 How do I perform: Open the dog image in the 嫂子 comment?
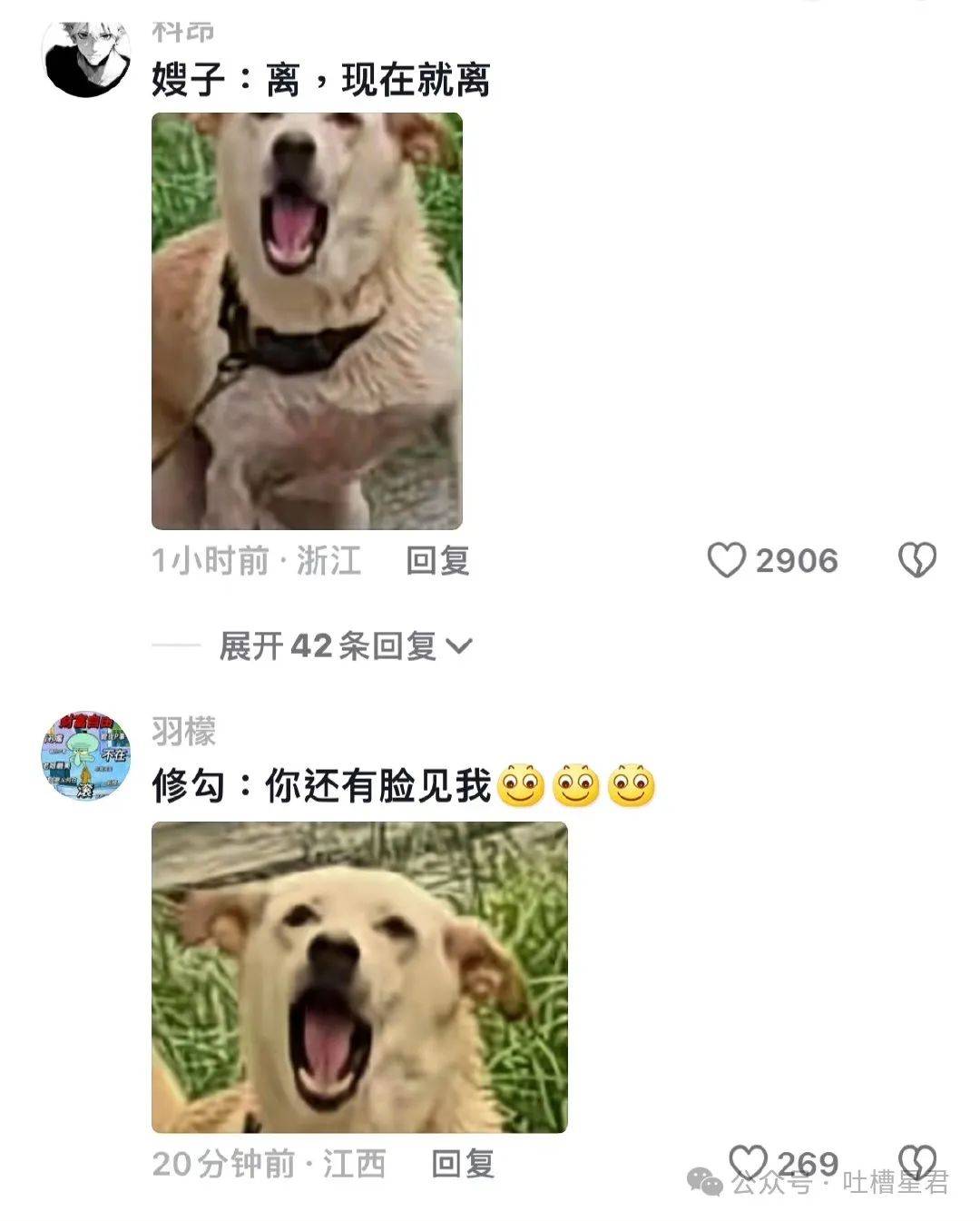tap(307, 320)
